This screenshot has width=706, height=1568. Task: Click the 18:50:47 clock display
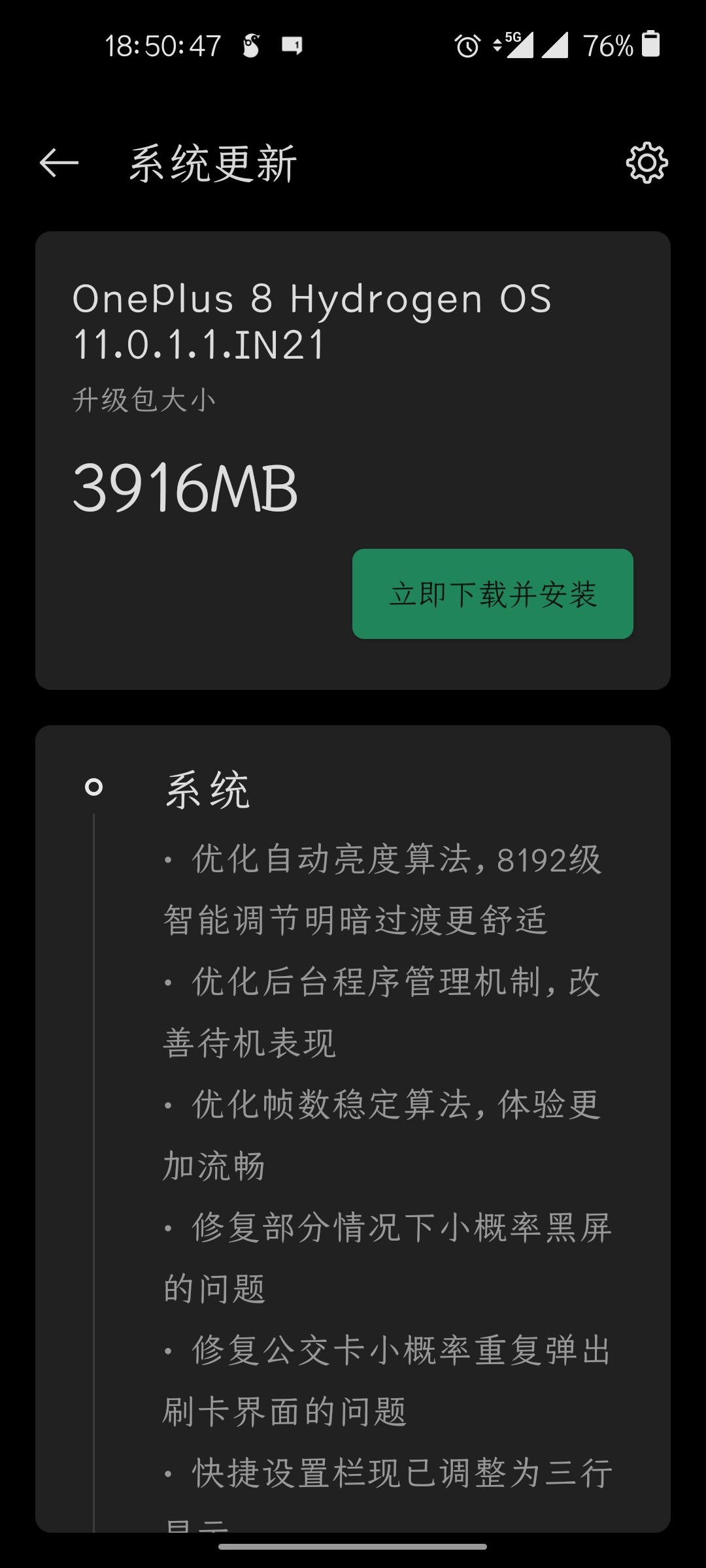click(x=162, y=46)
